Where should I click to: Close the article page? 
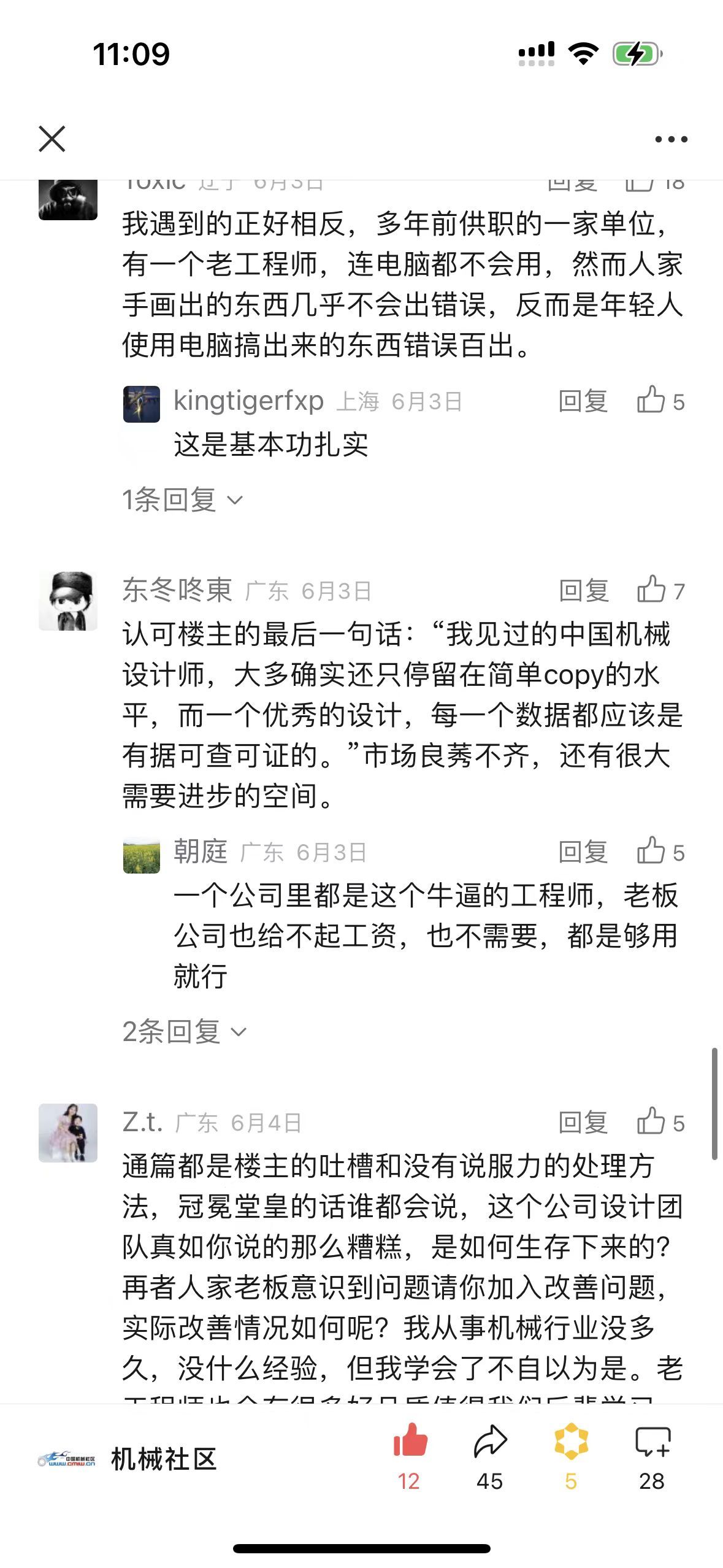coord(52,139)
